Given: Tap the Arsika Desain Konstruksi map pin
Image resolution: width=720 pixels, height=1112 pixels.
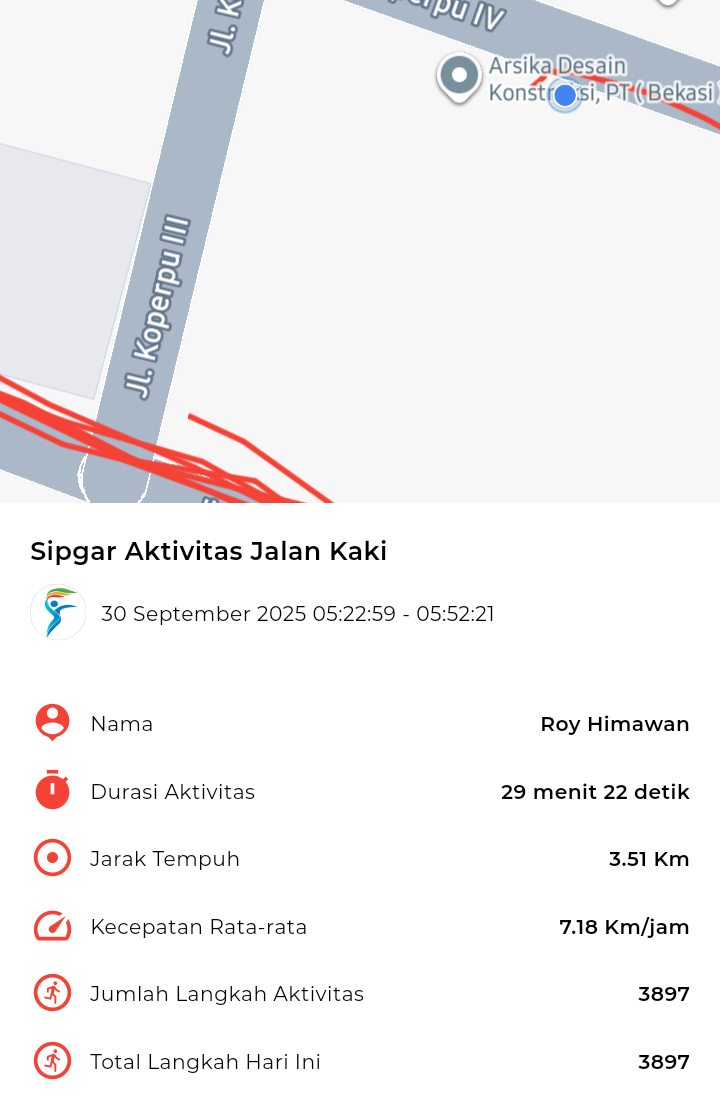Looking at the screenshot, I should click(x=459, y=76).
